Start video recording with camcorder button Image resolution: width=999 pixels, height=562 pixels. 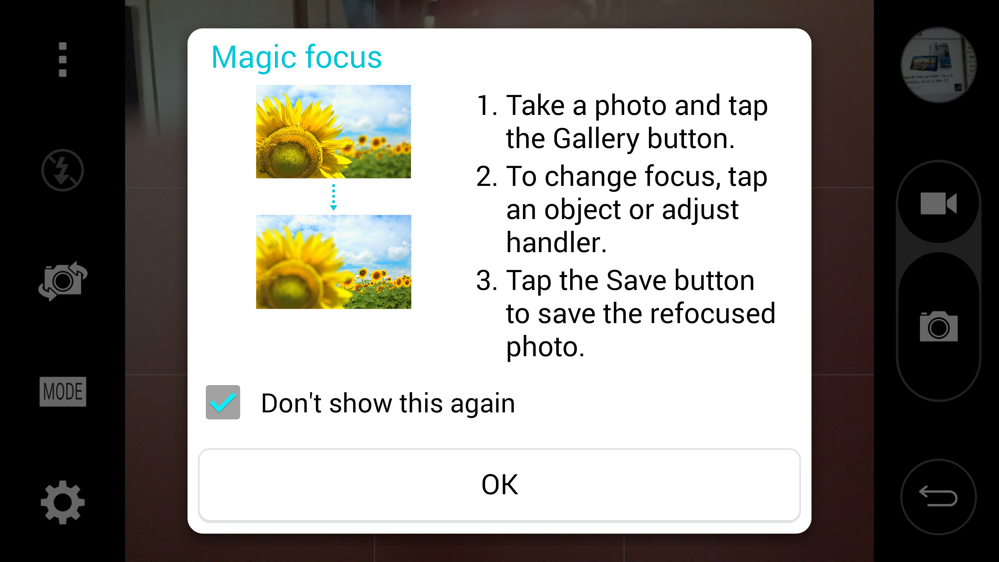click(938, 204)
